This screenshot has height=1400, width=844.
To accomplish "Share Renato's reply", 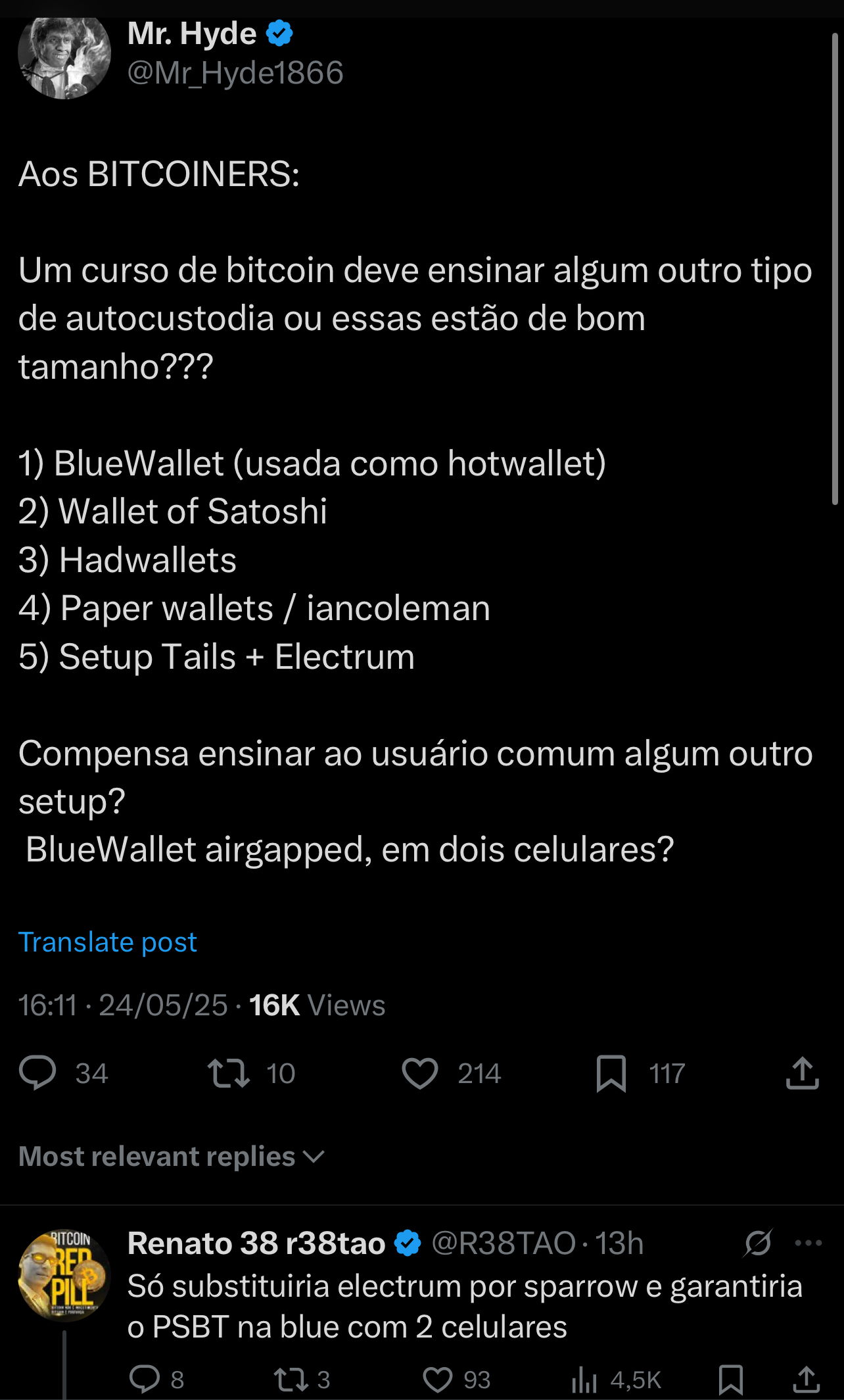I will [x=805, y=1379].
